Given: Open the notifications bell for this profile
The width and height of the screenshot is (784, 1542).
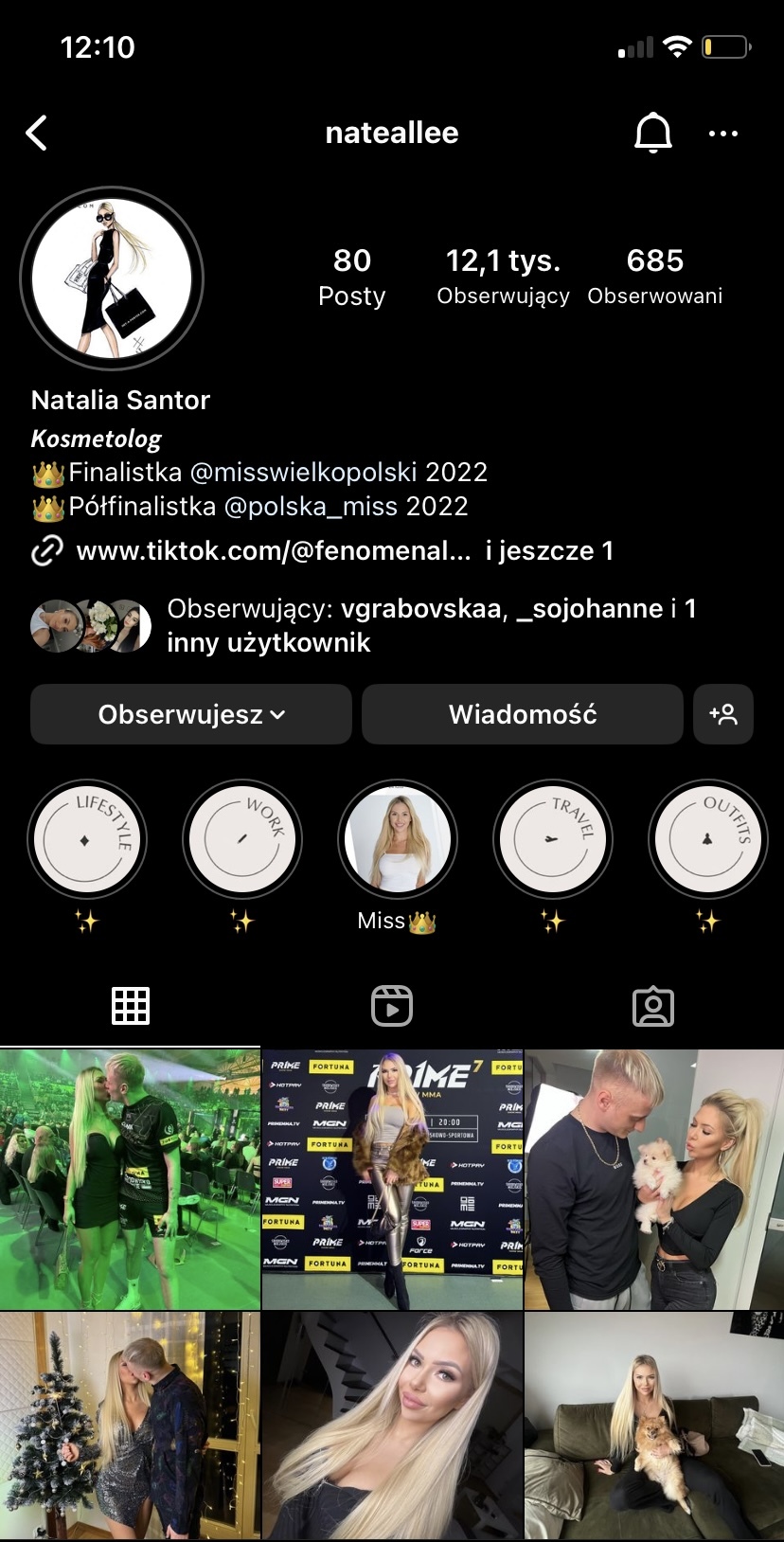Looking at the screenshot, I should (652, 134).
